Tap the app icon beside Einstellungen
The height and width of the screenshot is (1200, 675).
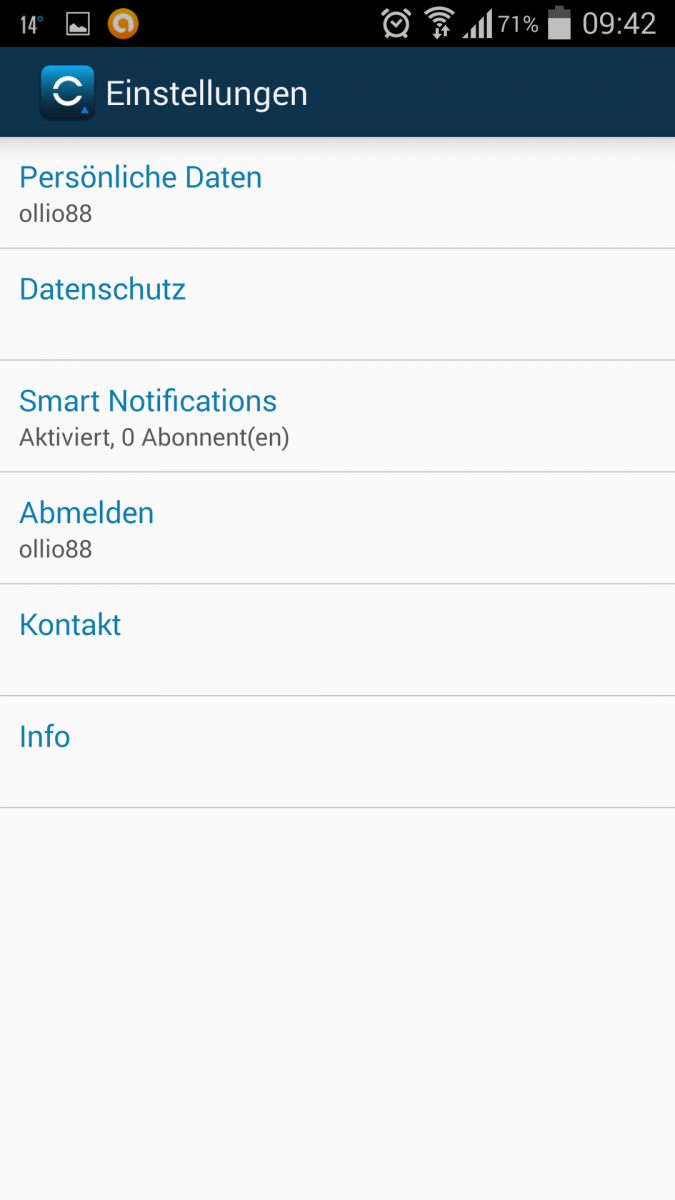(67, 93)
